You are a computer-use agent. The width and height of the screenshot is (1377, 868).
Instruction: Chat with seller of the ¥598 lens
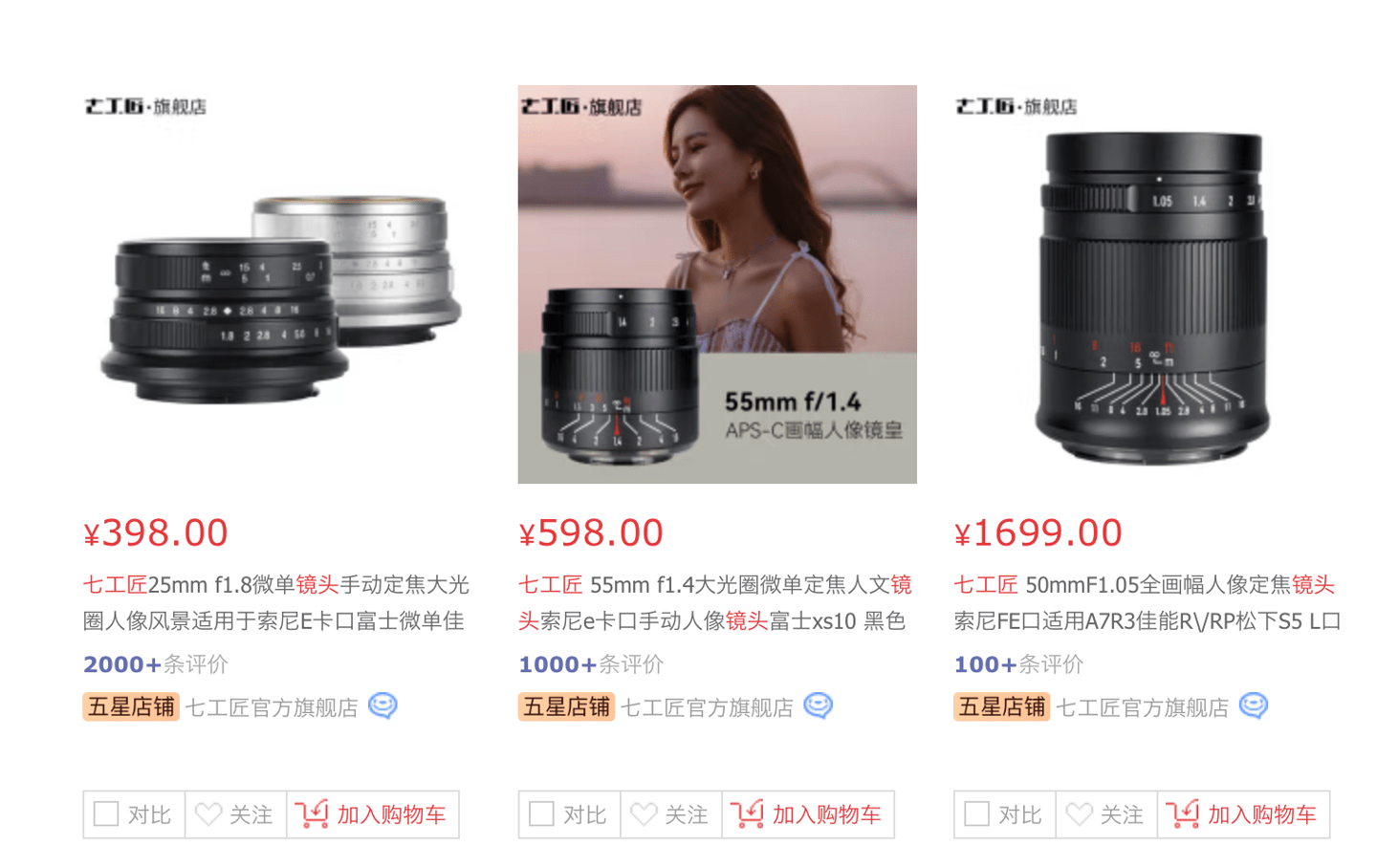[x=818, y=705]
